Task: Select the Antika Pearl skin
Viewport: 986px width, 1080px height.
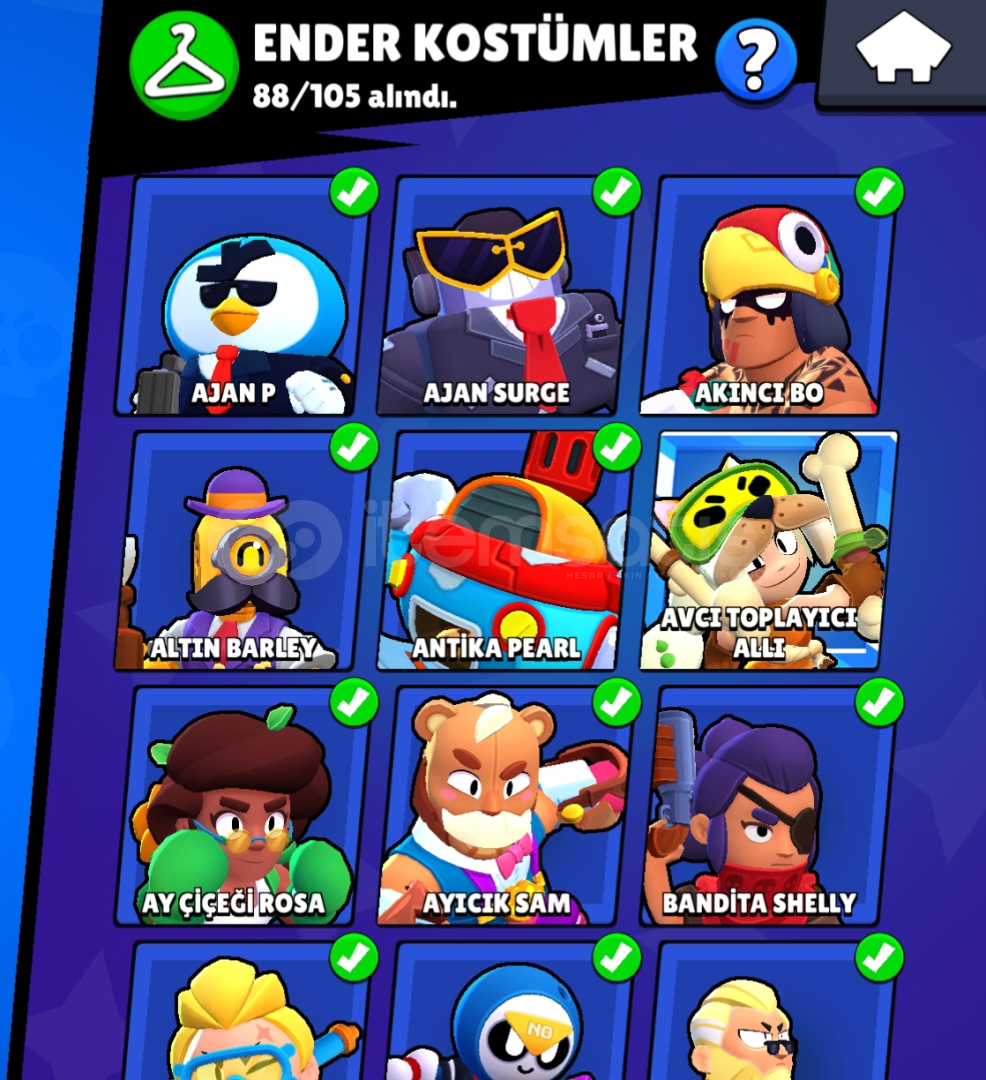Action: 503,555
